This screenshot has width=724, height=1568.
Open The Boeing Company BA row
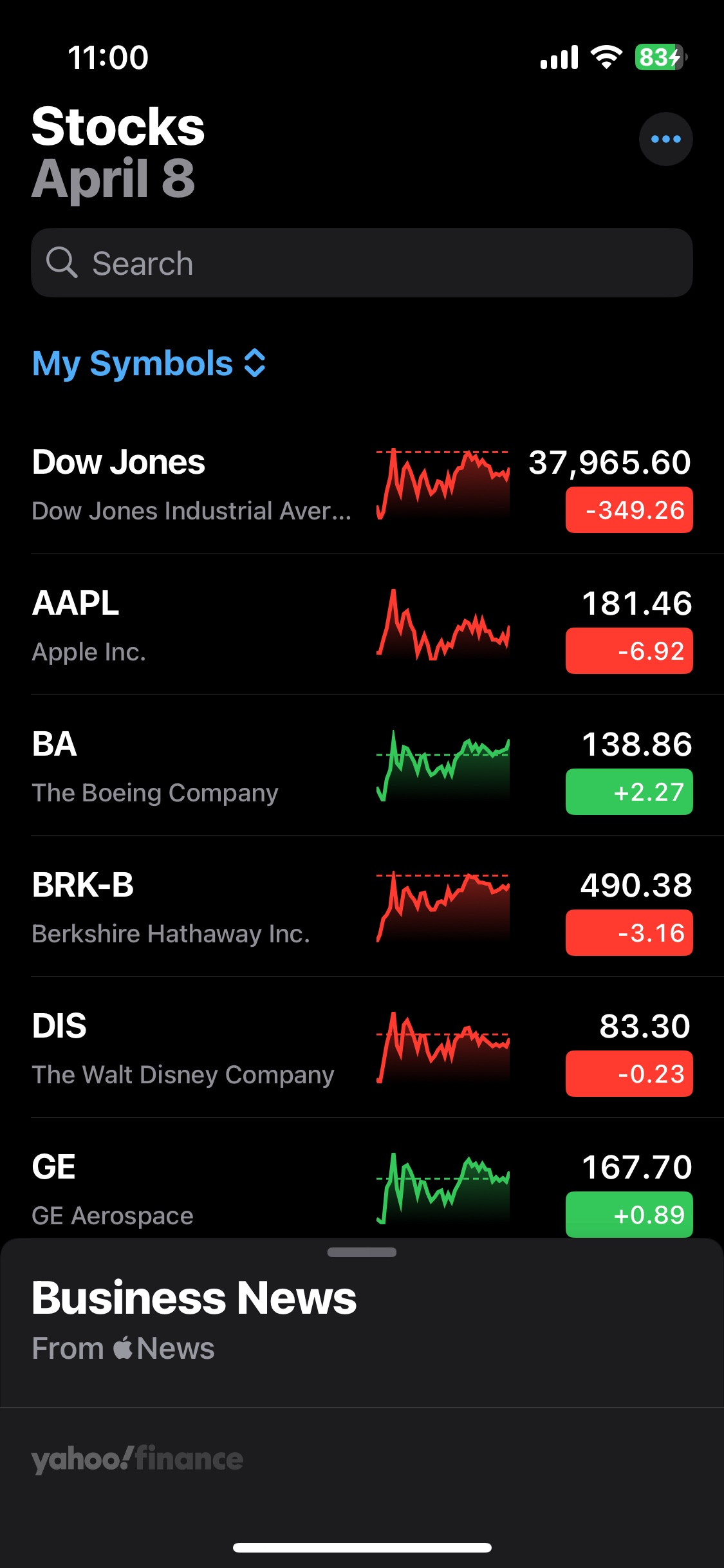362,767
